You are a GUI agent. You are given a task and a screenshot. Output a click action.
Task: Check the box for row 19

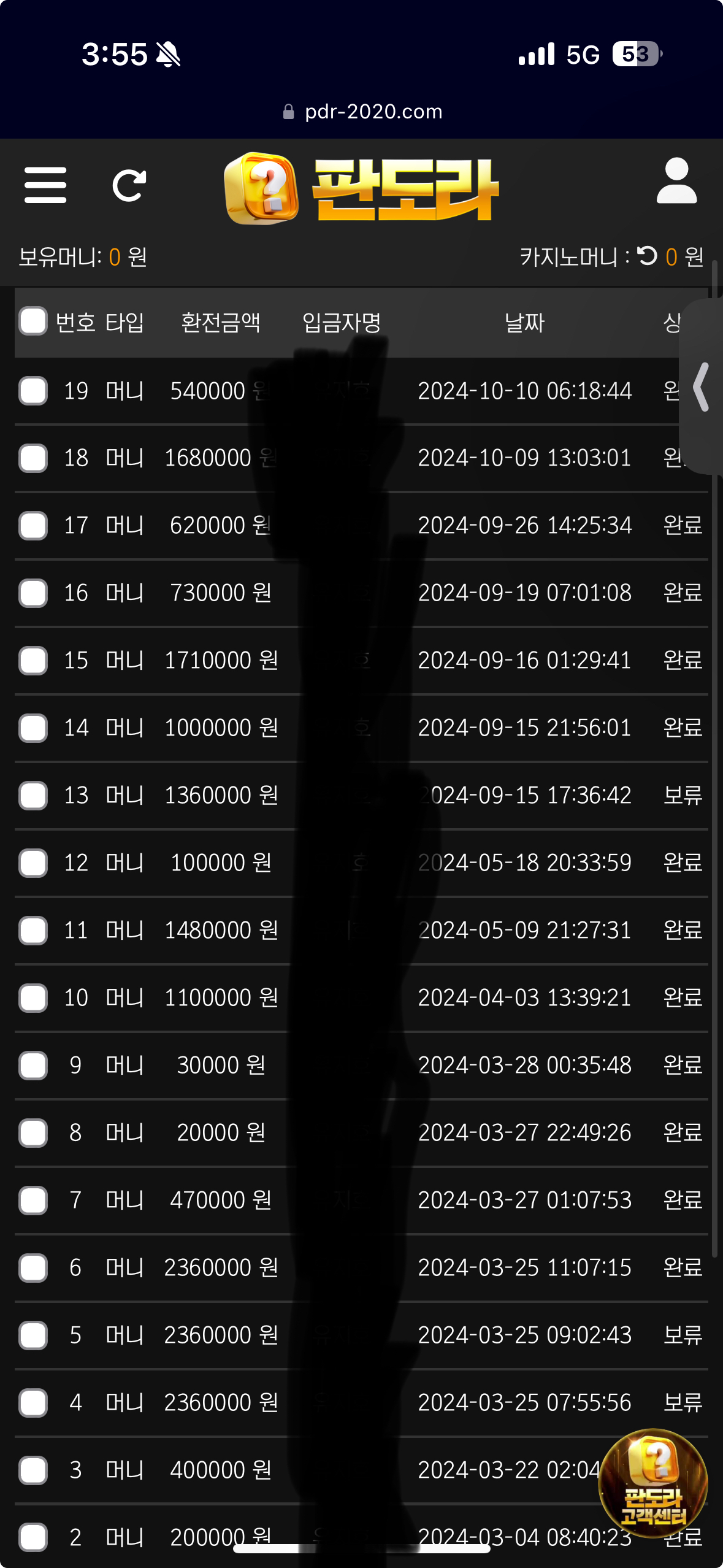[x=33, y=391]
